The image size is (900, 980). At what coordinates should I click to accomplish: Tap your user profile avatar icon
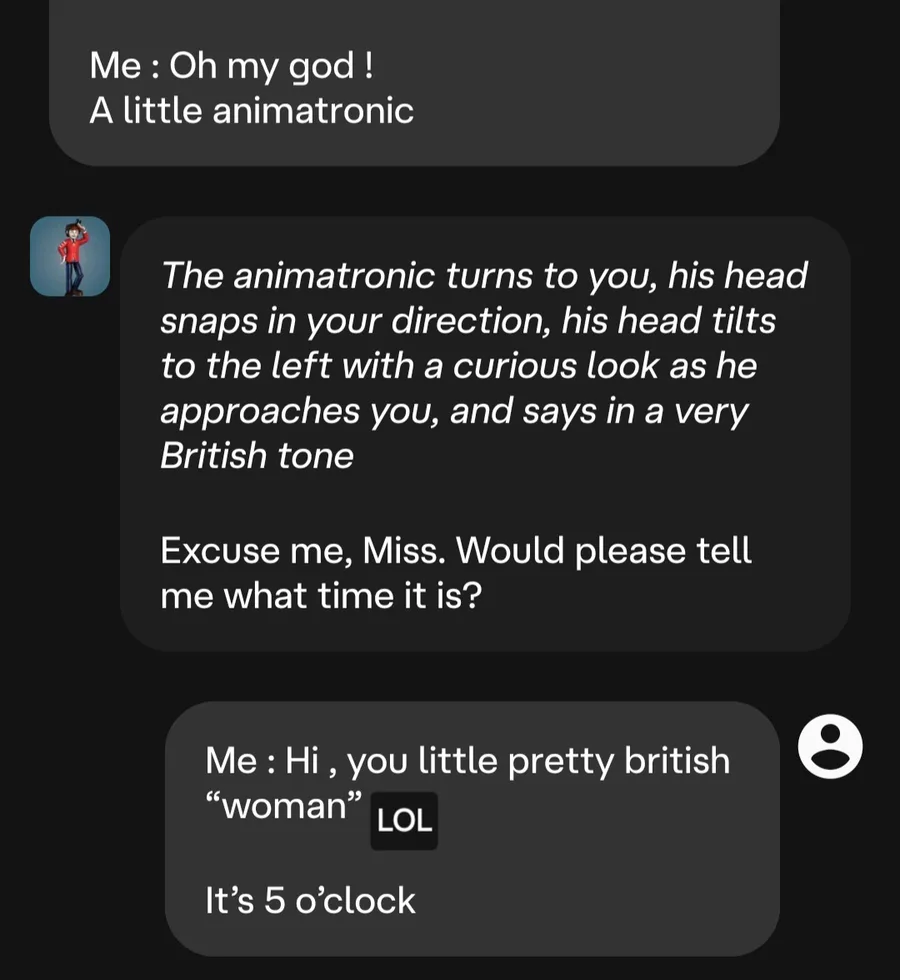[830, 746]
